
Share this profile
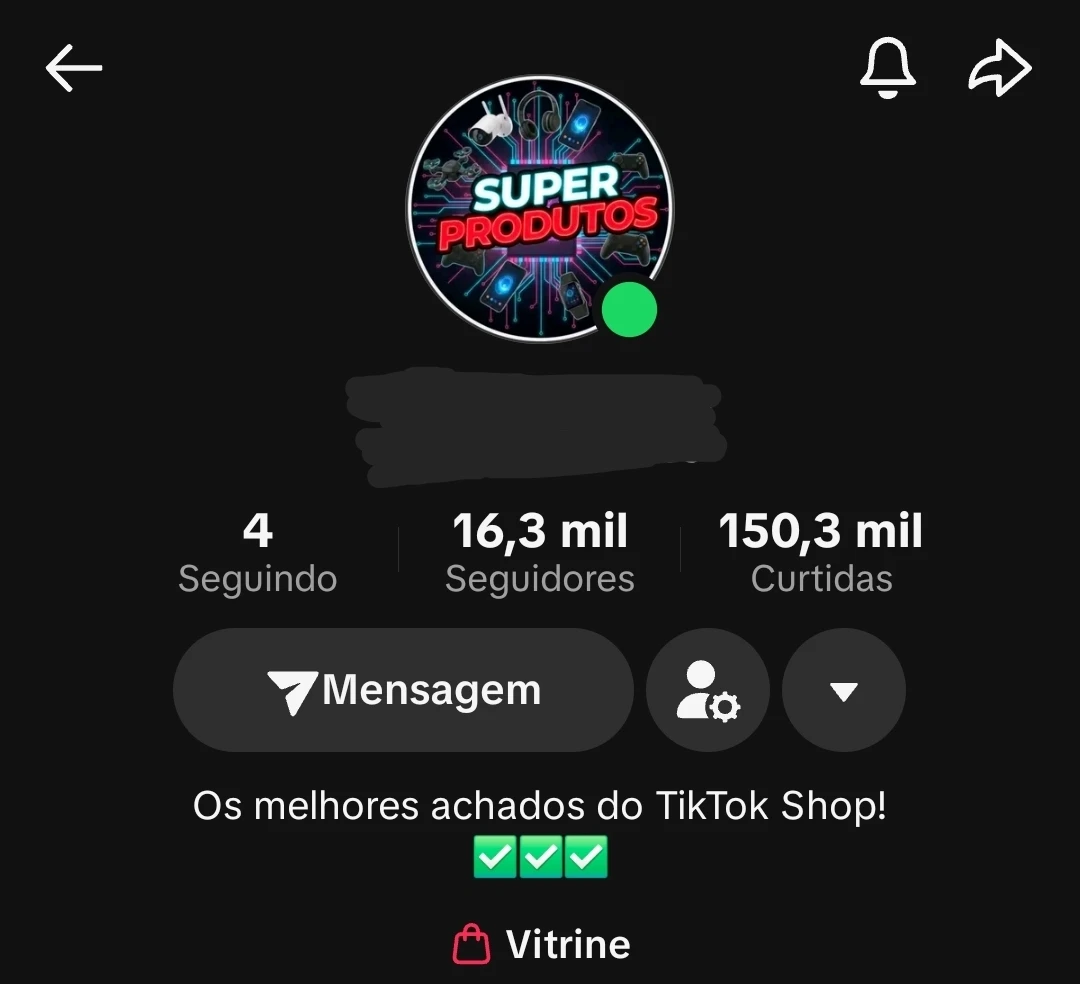[1000, 69]
